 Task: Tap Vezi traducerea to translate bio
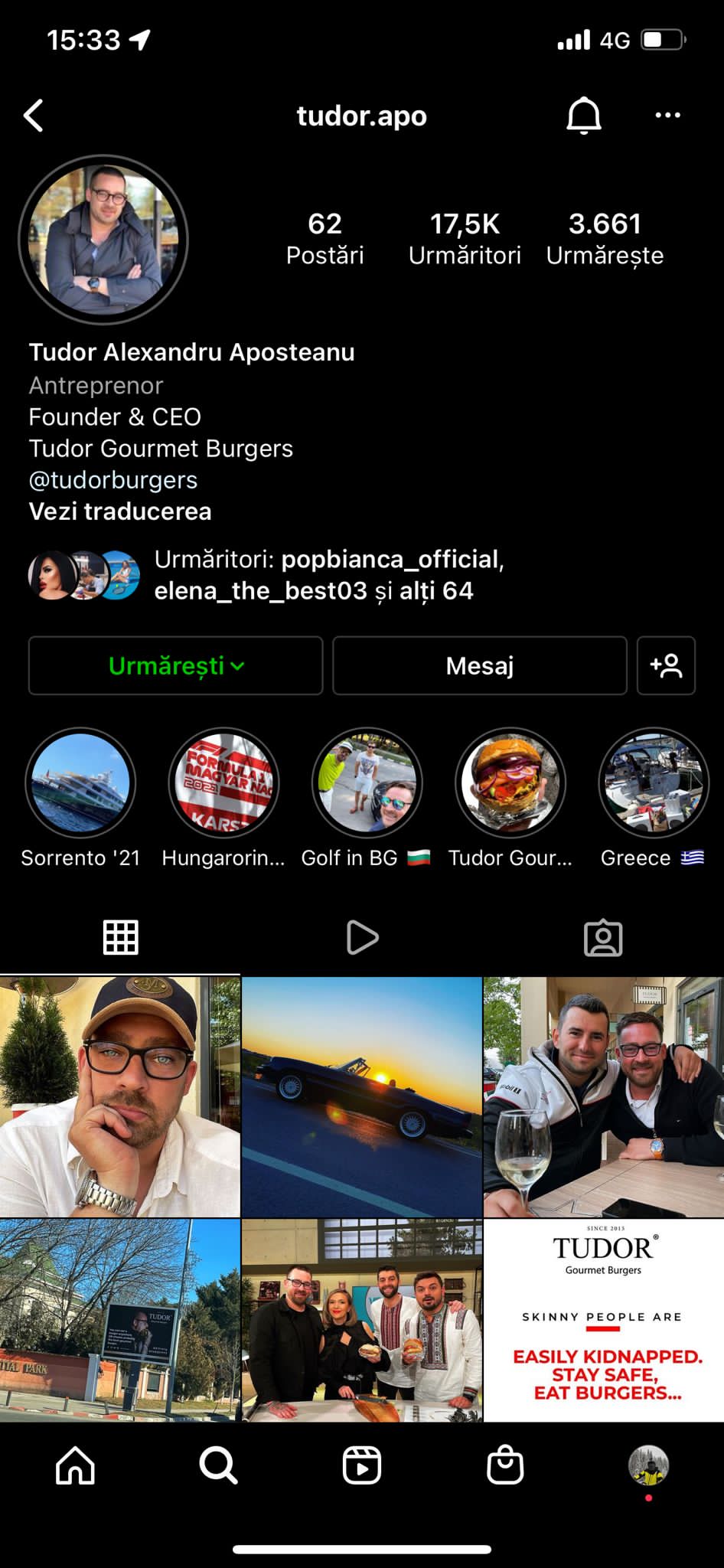pos(120,511)
